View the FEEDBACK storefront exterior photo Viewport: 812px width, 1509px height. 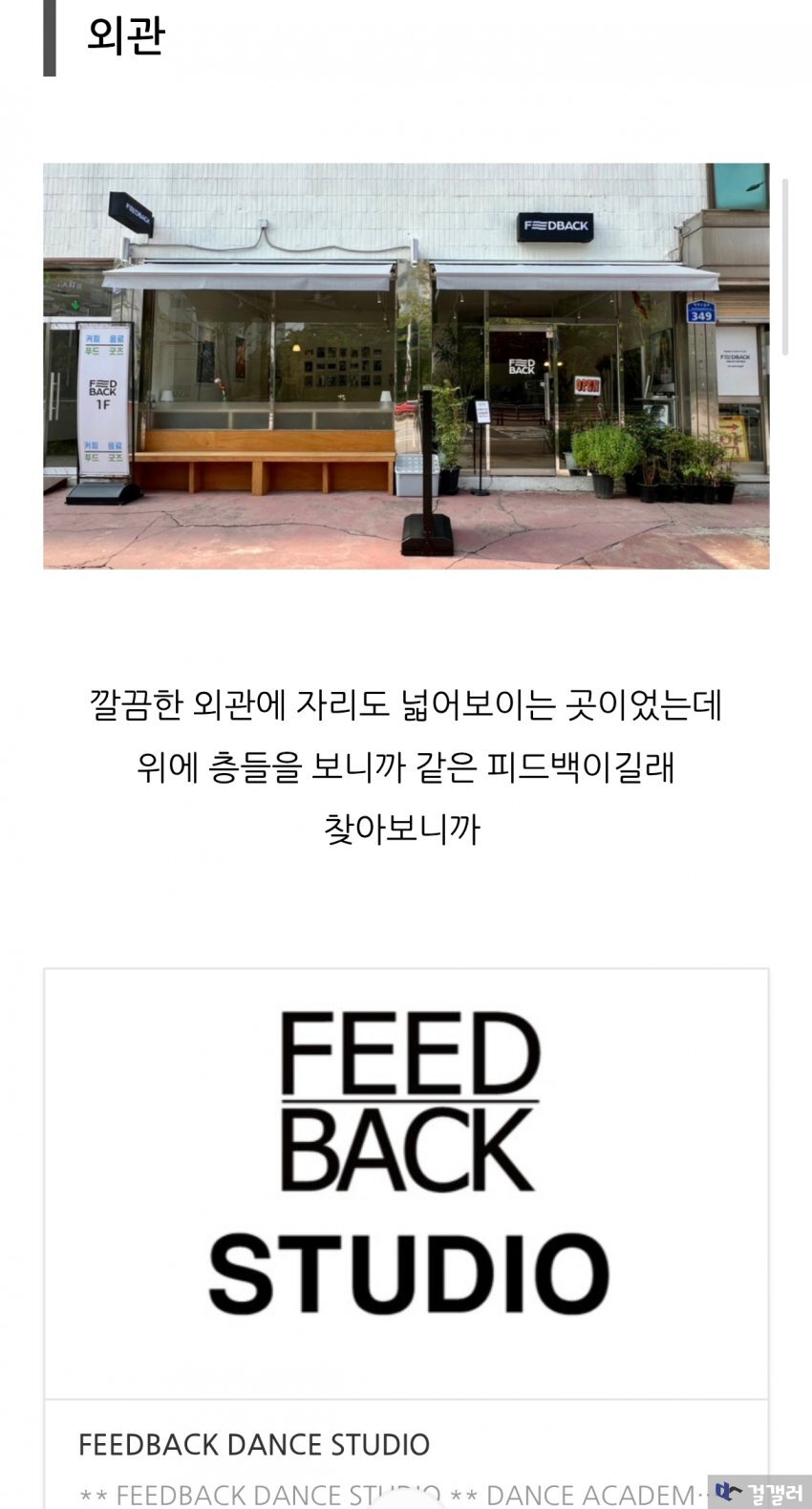click(x=406, y=366)
